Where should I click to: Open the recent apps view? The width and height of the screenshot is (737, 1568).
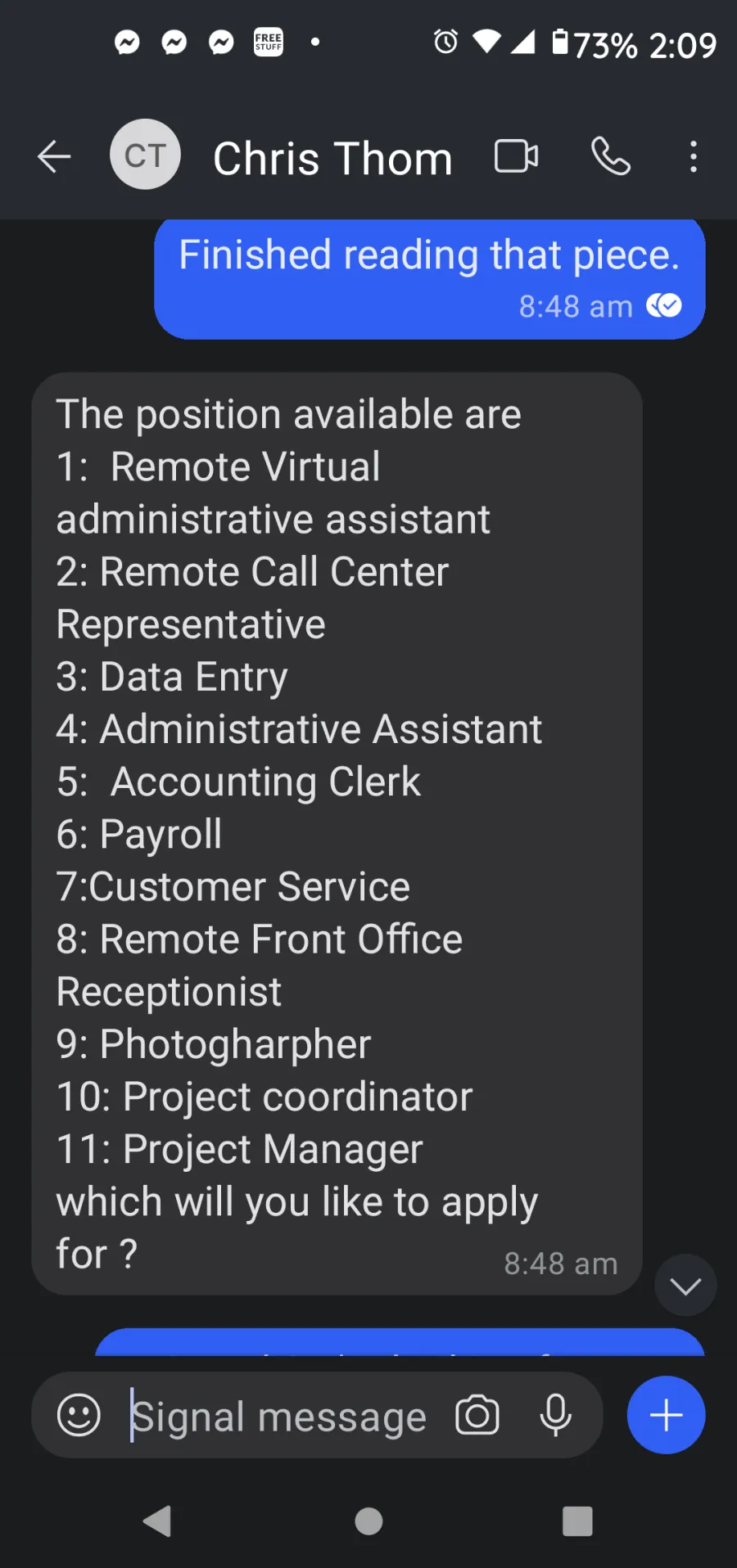click(x=577, y=1521)
